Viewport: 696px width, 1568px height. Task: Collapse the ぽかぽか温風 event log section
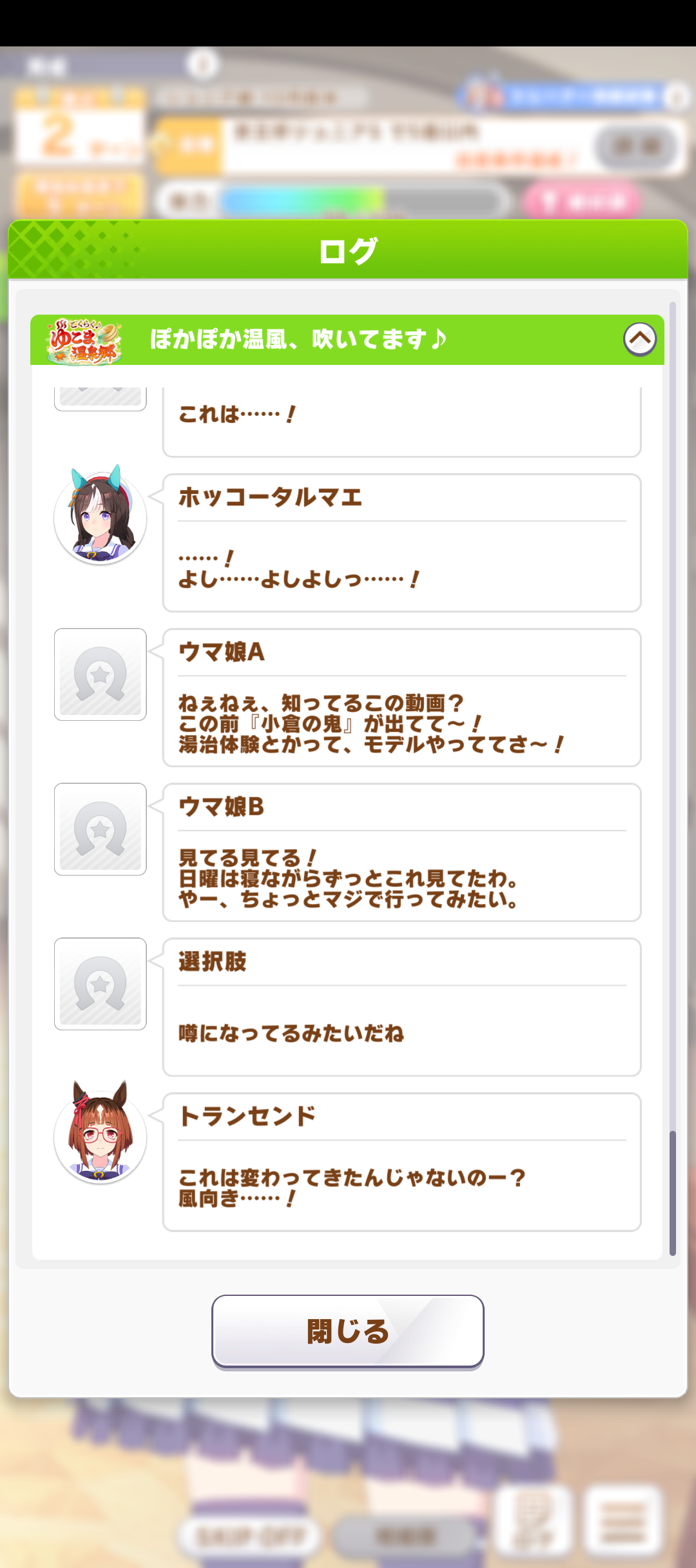pyautogui.click(x=639, y=339)
